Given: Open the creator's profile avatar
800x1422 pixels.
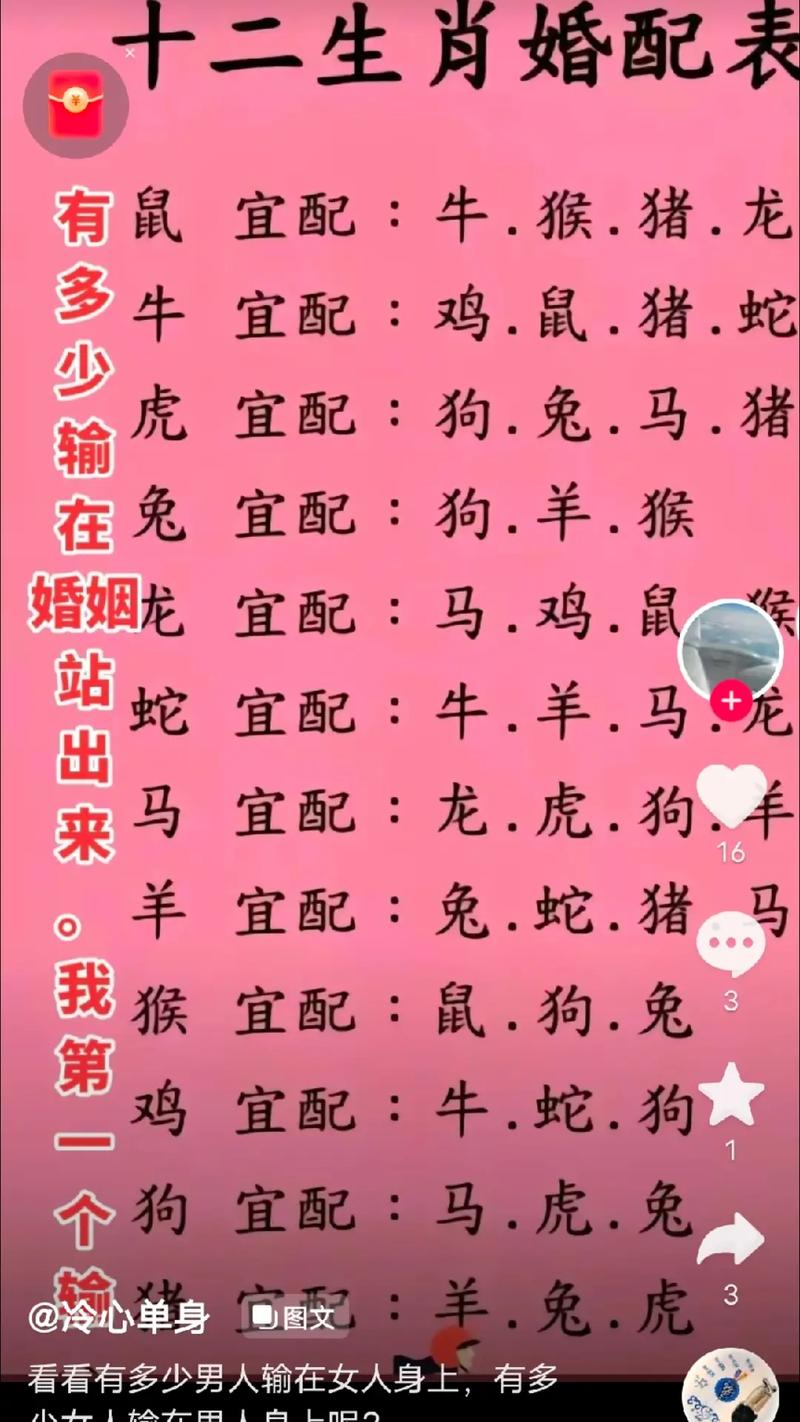Looking at the screenshot, I should point(730,648).
